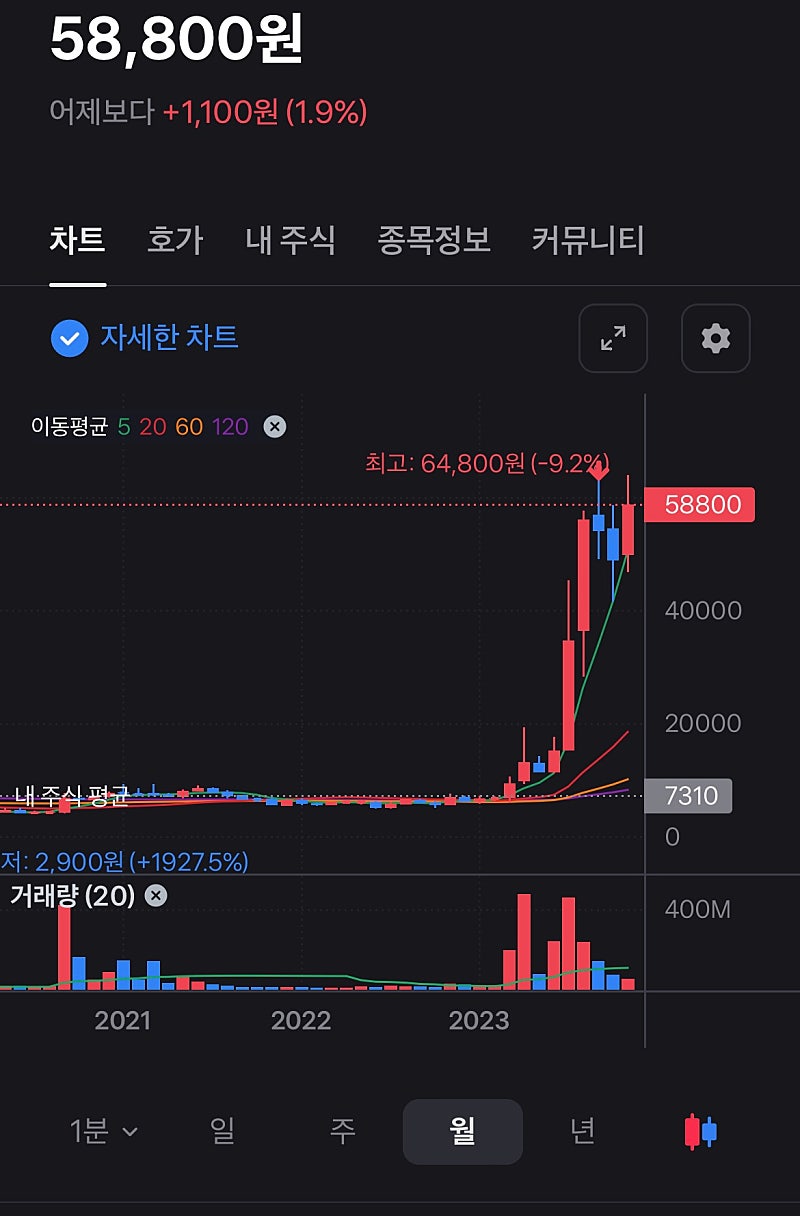Viewport: 800px width, 1216px height.
Task: Select the 월 chart period
Action: pyautogui.click(x=462, y=1131)
